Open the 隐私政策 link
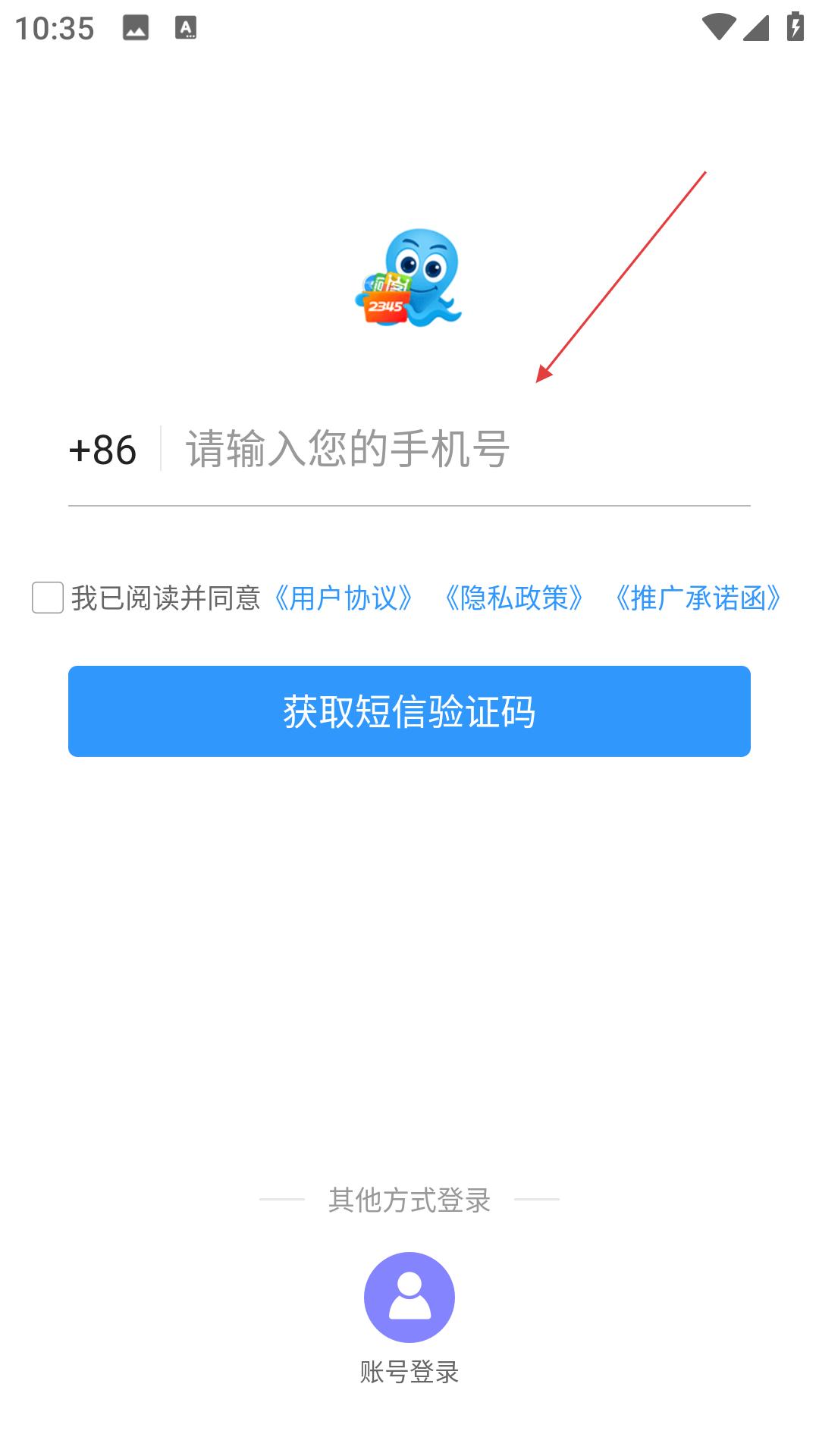The image size is (819, 1456). pyautogui.click(x=513, y=598)
